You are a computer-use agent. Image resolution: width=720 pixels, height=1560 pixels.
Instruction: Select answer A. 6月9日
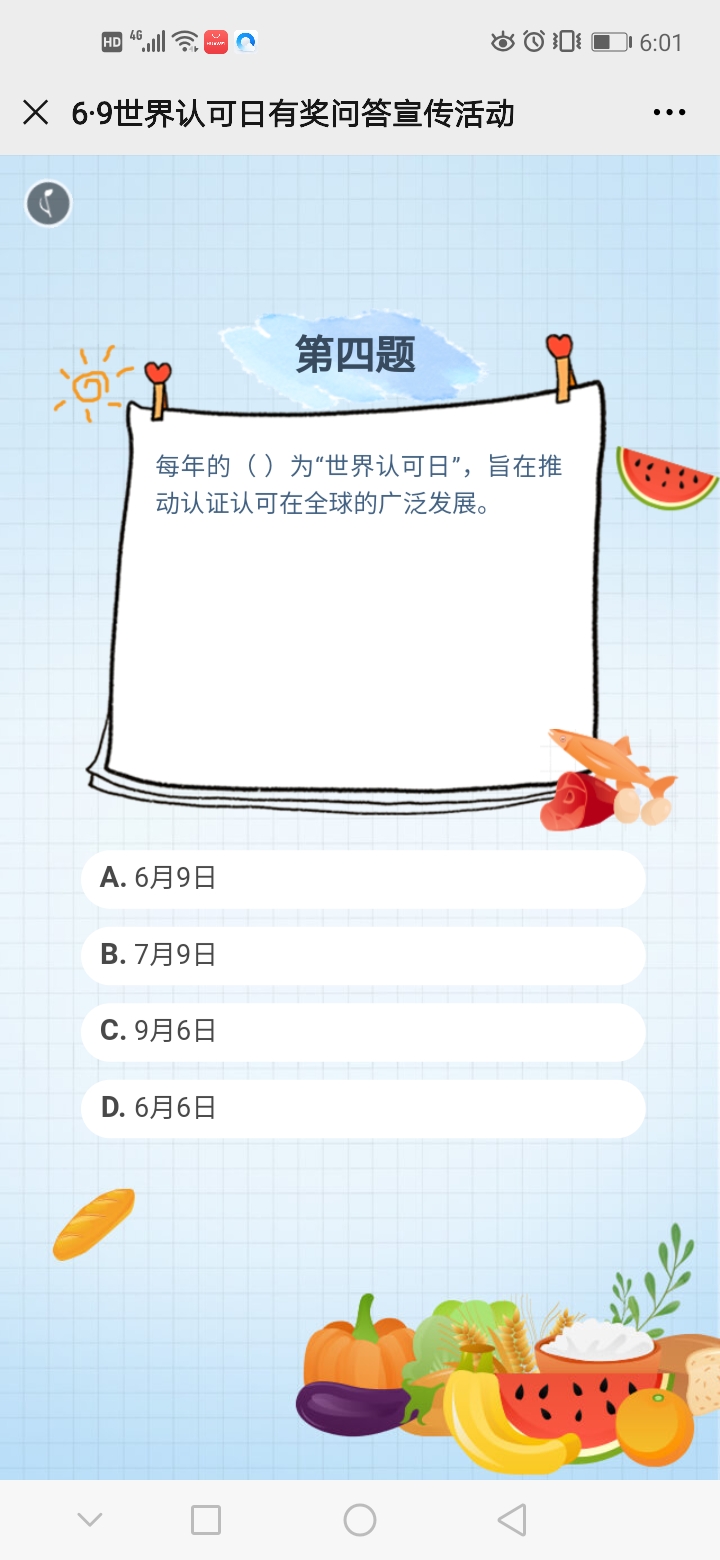363,879
